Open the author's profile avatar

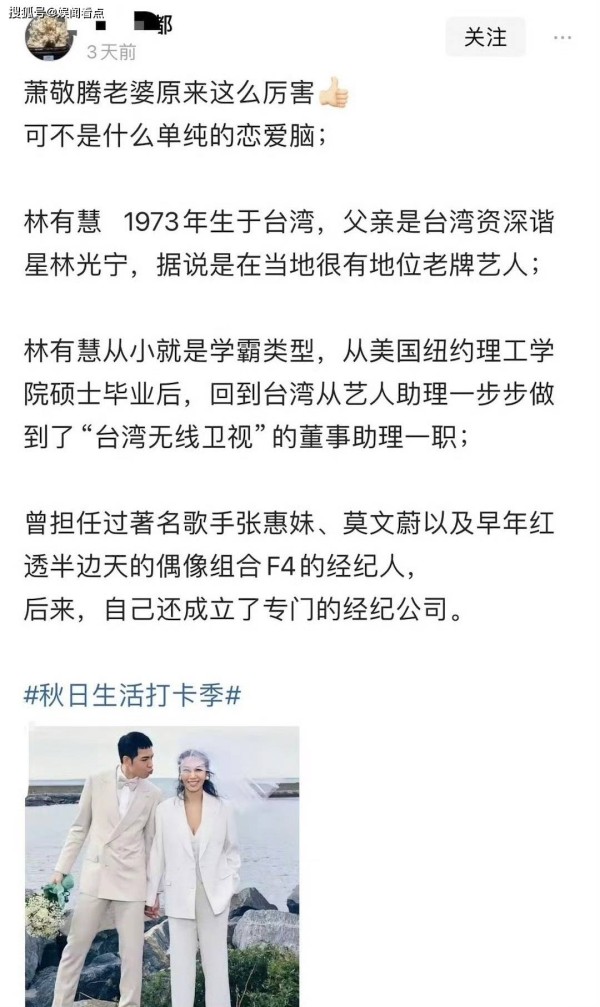pyautogui.click(x=48, y=38)
